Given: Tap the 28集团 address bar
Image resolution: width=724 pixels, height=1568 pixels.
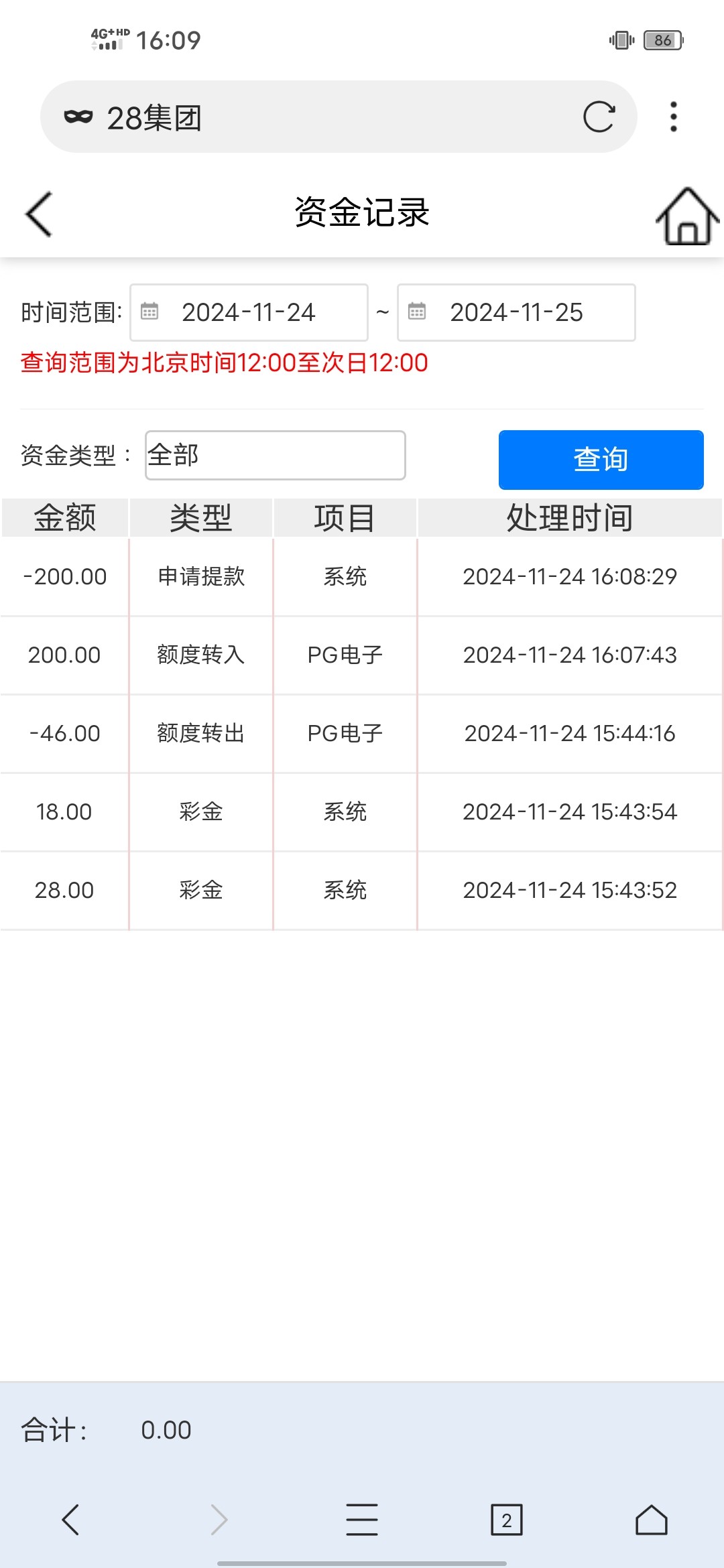Looking at the screenshot, I should pos(322,117).
